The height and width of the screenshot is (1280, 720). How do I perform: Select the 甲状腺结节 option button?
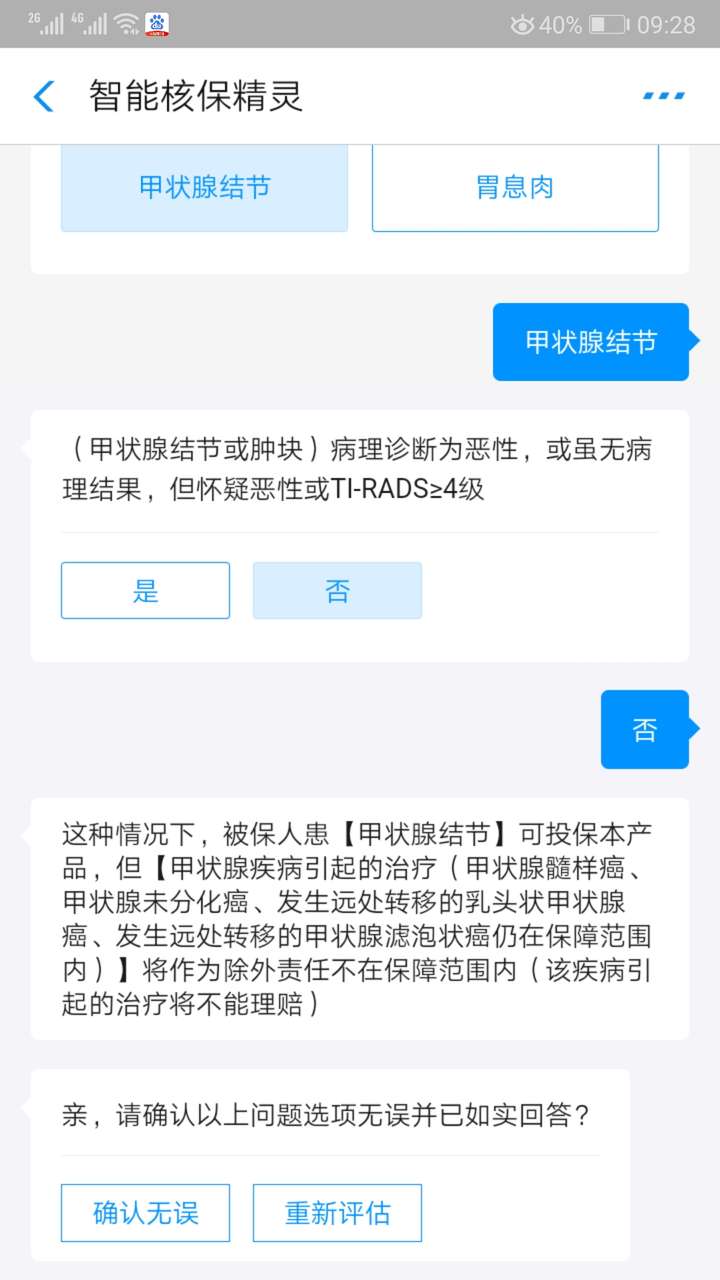(204, 188)
